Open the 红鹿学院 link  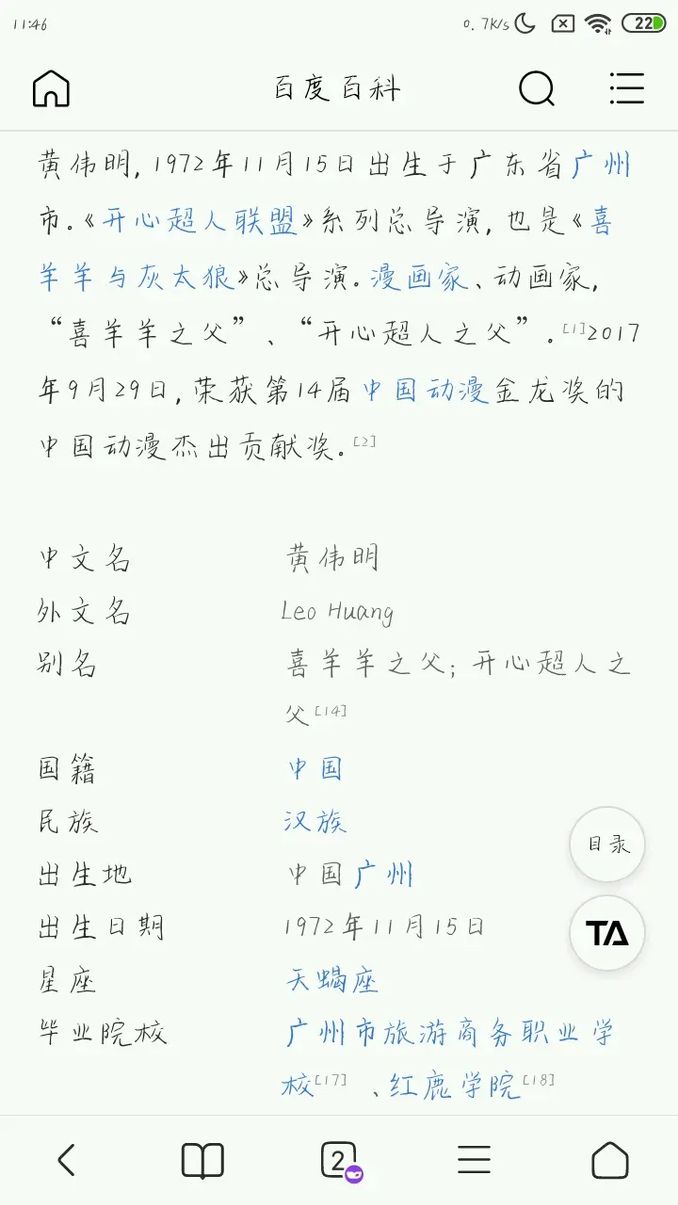point(455,1085)
